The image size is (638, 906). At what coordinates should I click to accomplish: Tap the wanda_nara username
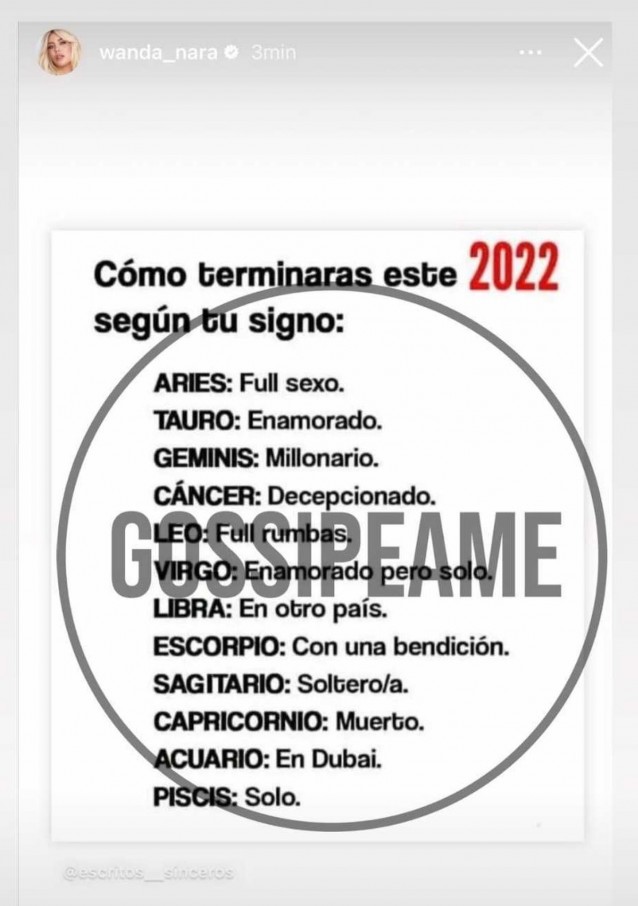157,53
